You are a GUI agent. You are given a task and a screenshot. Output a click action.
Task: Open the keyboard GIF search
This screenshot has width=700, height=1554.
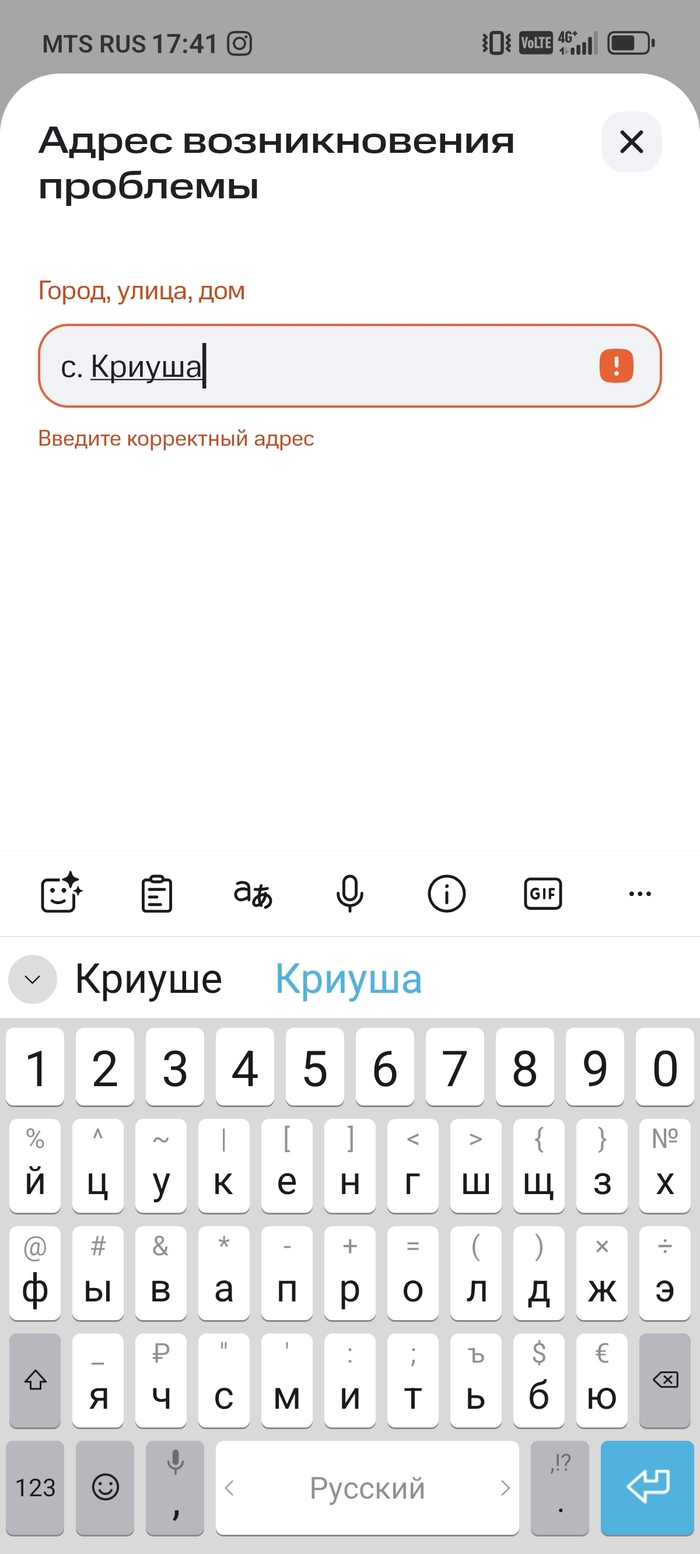click(543, 893)
